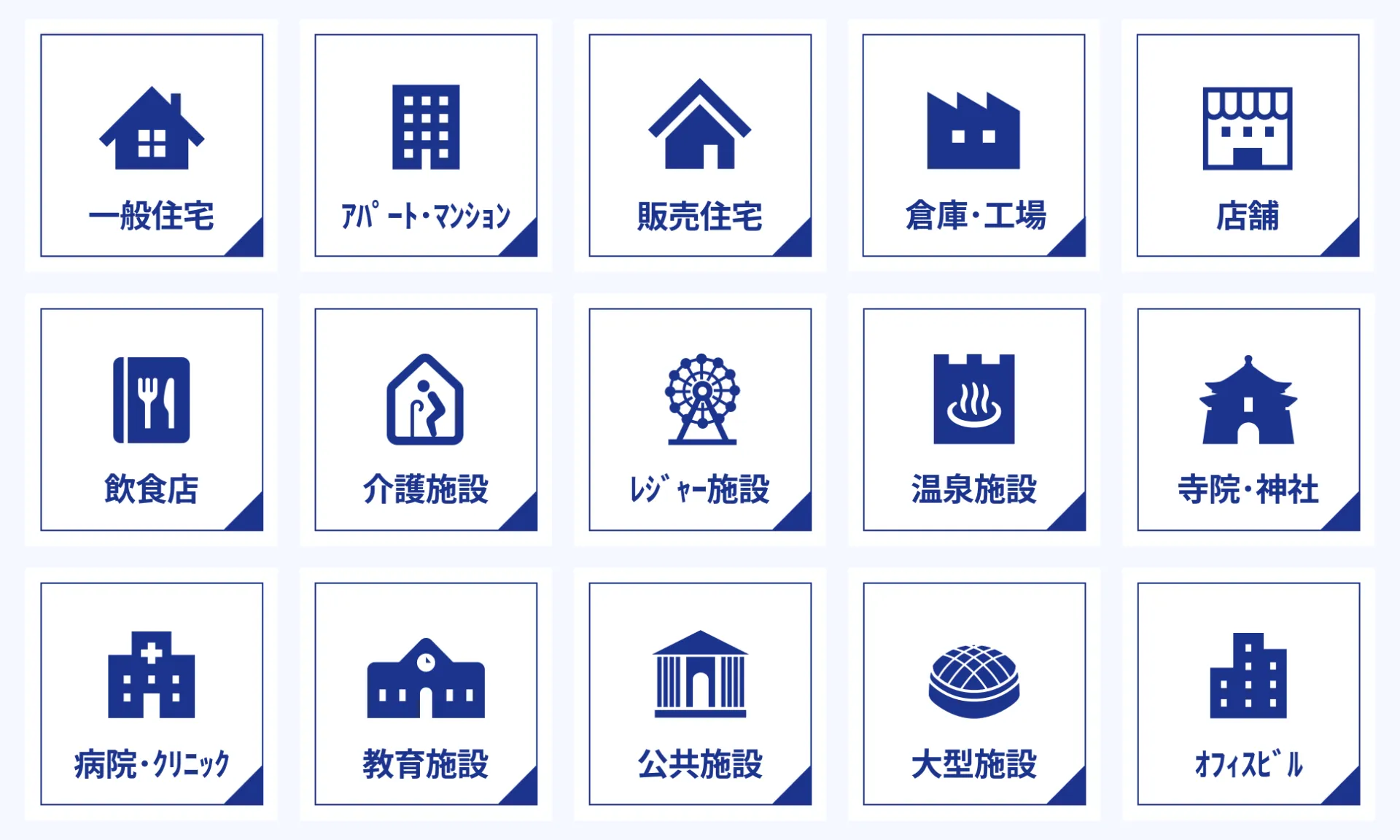Screen dimensions: 1400x840
Task: Tap the 店舗 category tile
Action: (1248, 146)
